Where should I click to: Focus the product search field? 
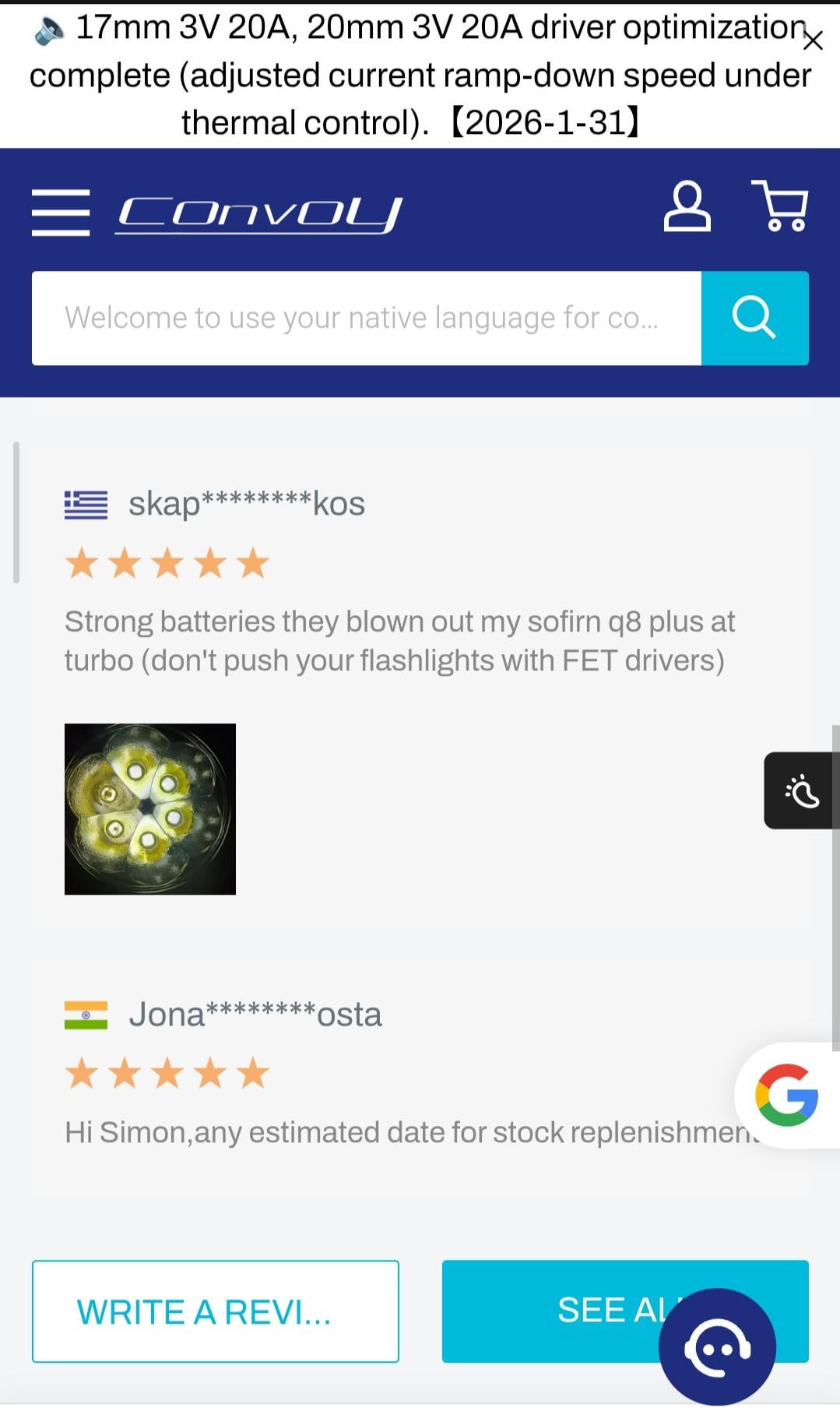366,318
